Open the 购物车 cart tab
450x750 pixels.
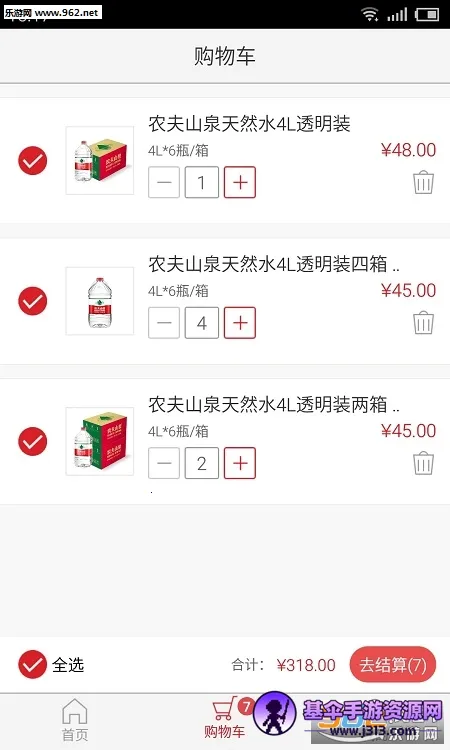225,718
